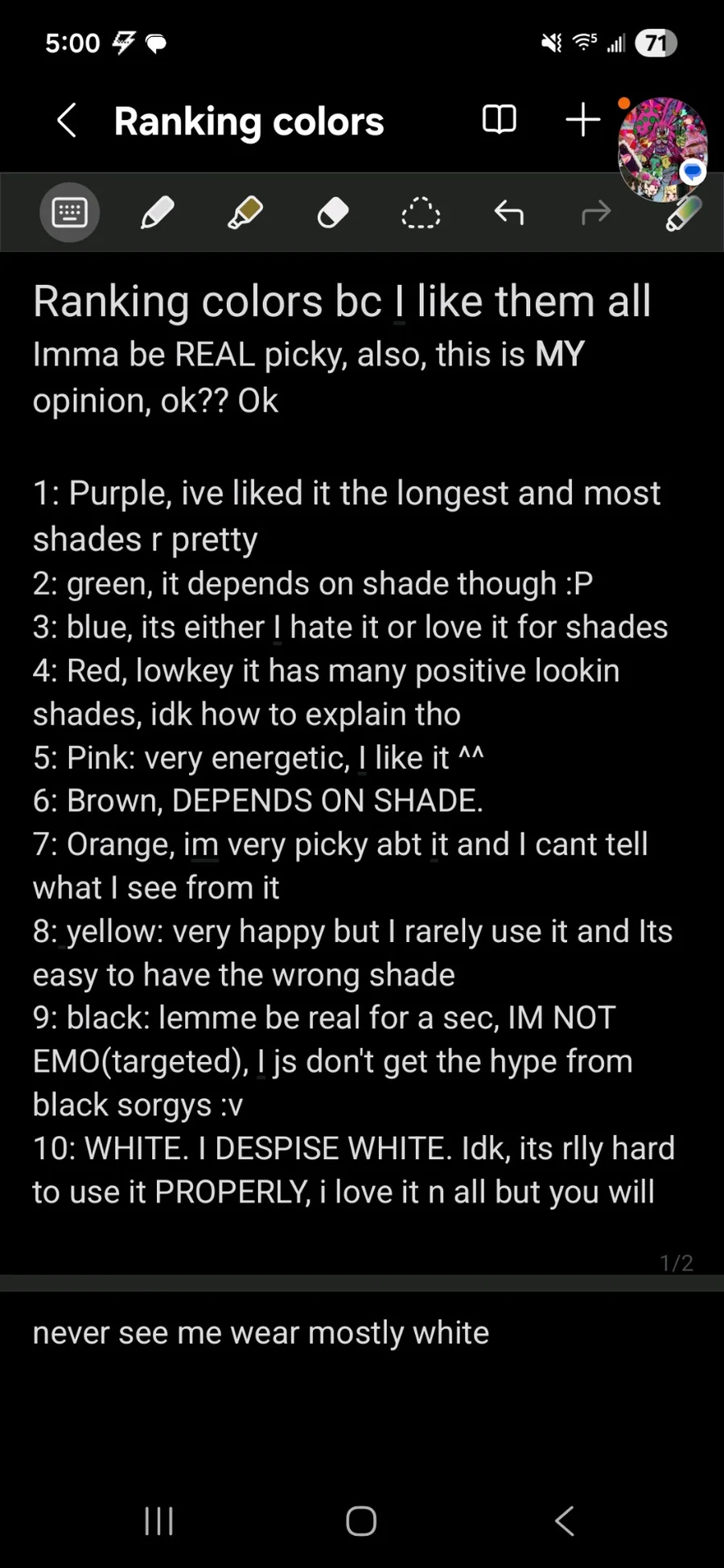
Task: Tap the plus icon to add content
Action: [583, 120]
